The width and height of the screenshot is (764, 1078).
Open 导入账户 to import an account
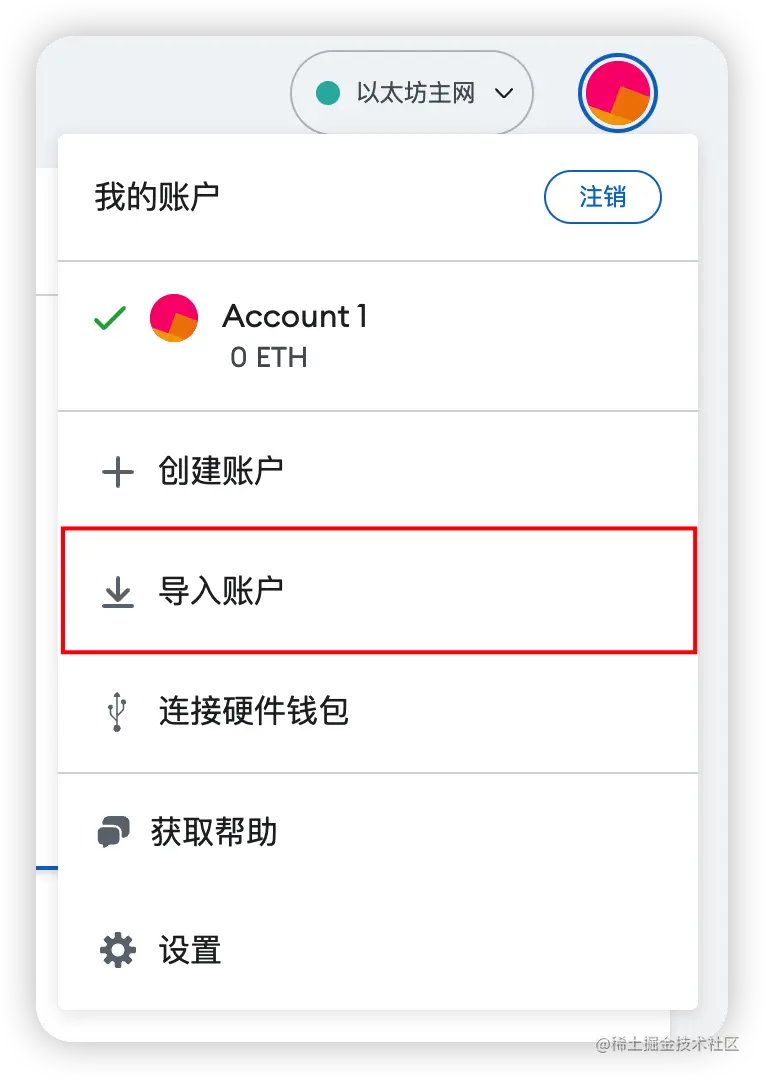tap(220, 591)
